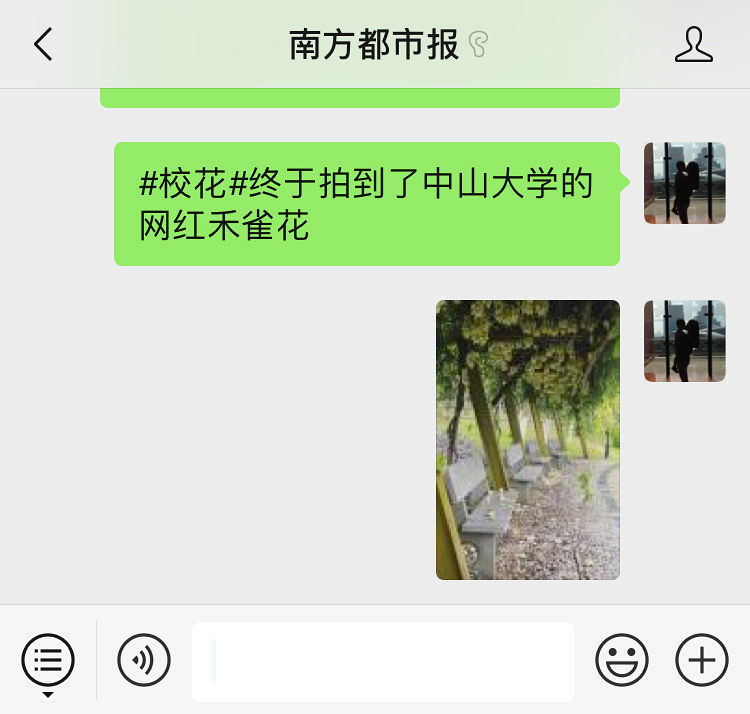Switch to voice message input
The height and width of the screenshot is (714, 750).
pos(144,660)
